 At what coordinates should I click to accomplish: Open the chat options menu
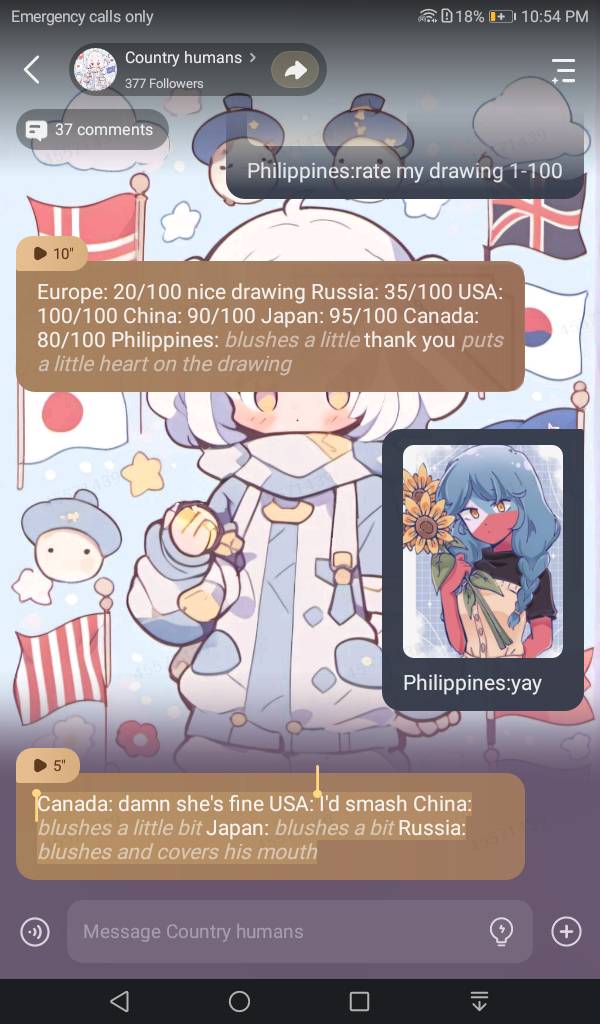[x=563, y=70]
